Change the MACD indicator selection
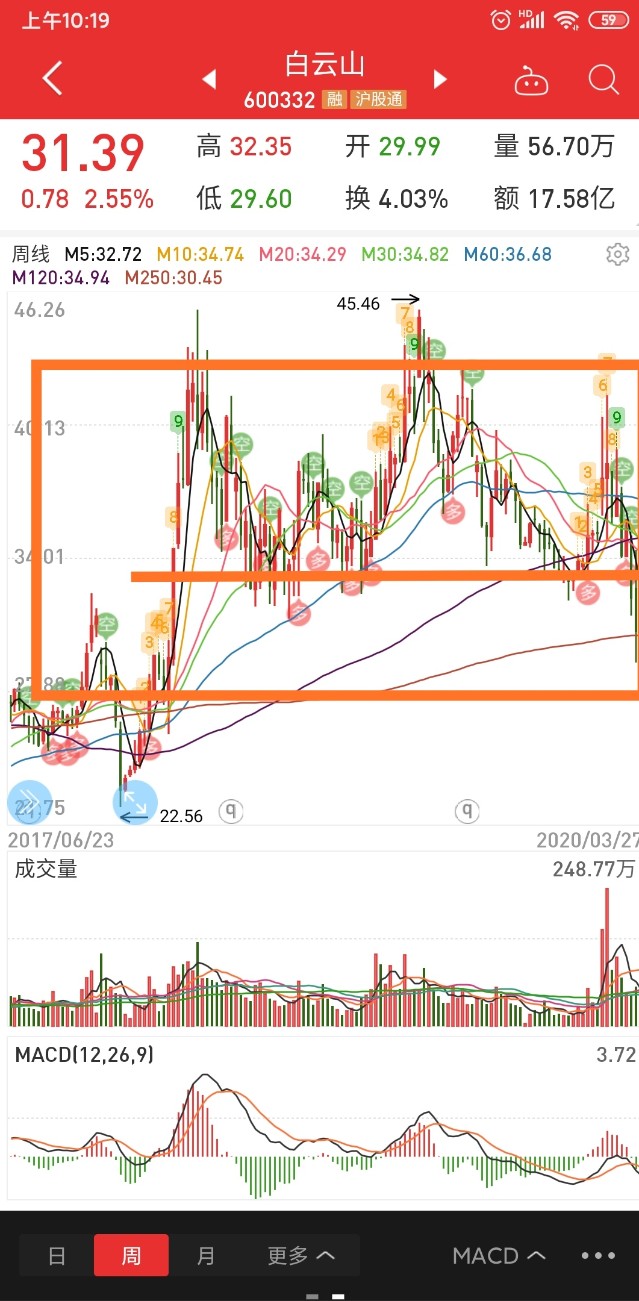Viewport: 639px width, 1301px height. (498, 1255)
